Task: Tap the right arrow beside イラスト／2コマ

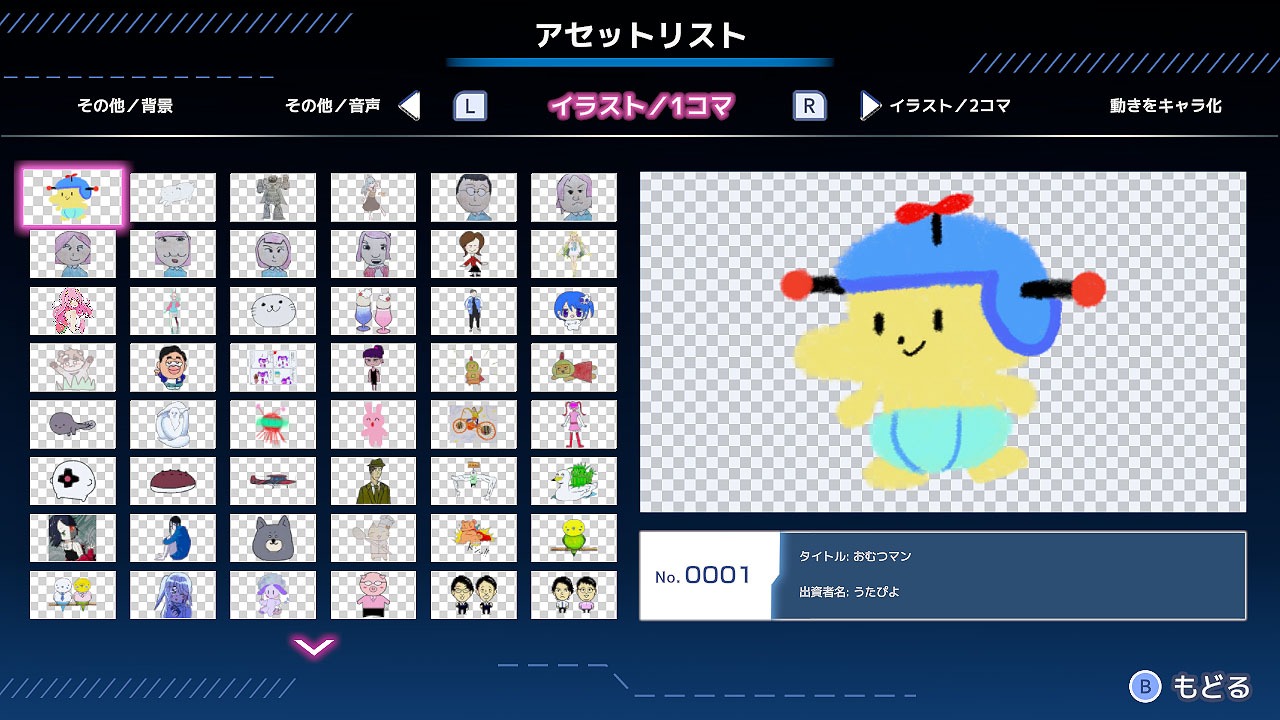Action: tap(870, 105)
